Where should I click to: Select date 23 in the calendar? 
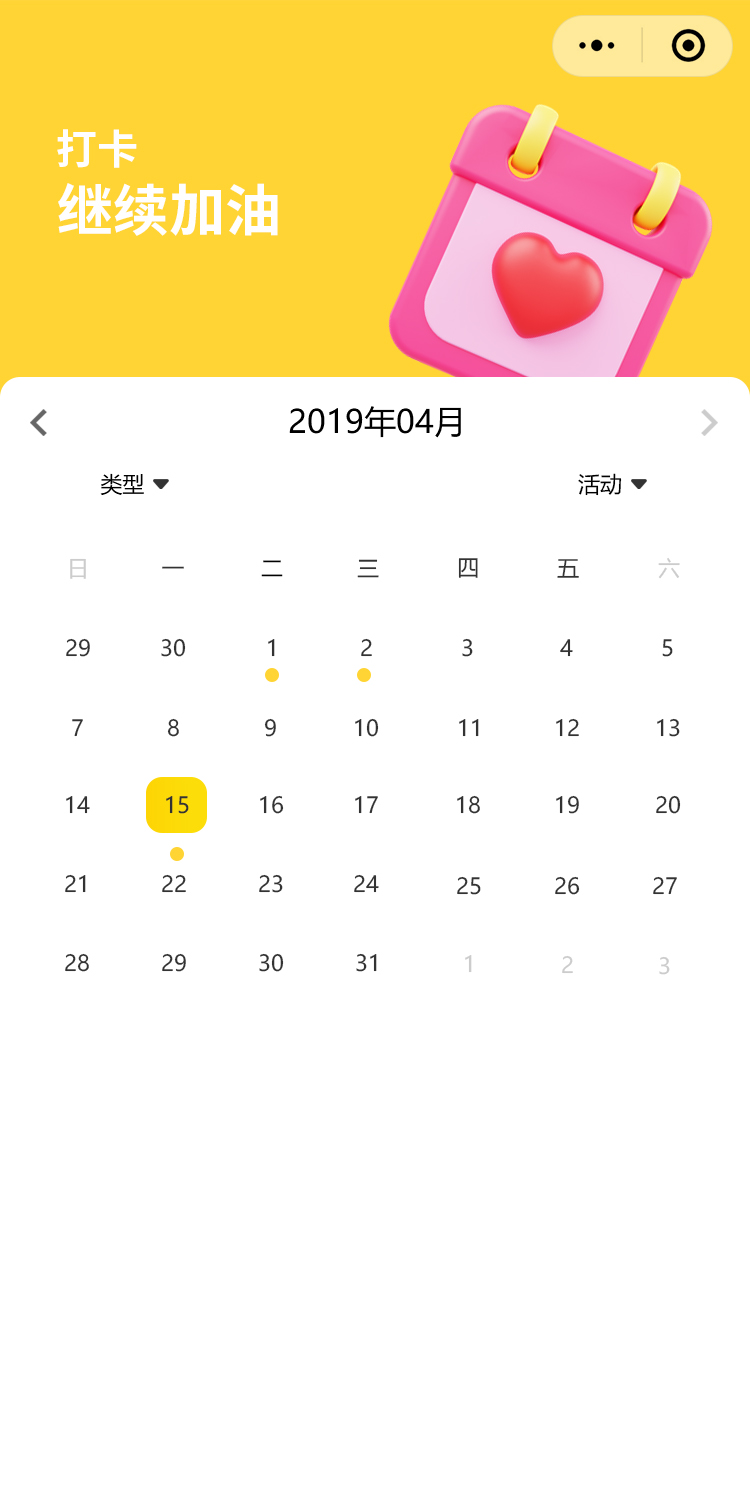tap(270, 884)
